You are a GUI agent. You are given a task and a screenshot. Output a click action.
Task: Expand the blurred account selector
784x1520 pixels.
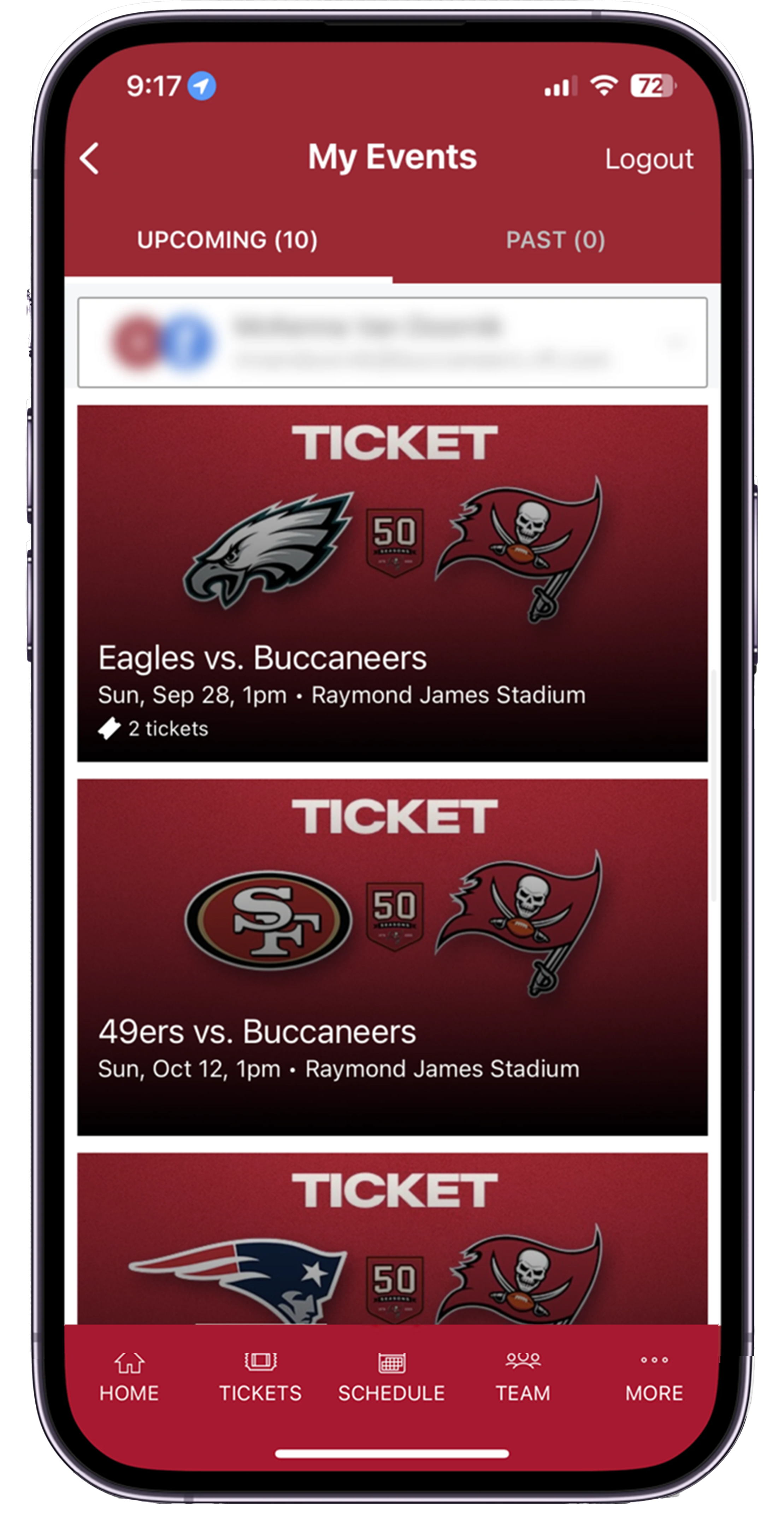pyautogui.click(x=392, y=342)
